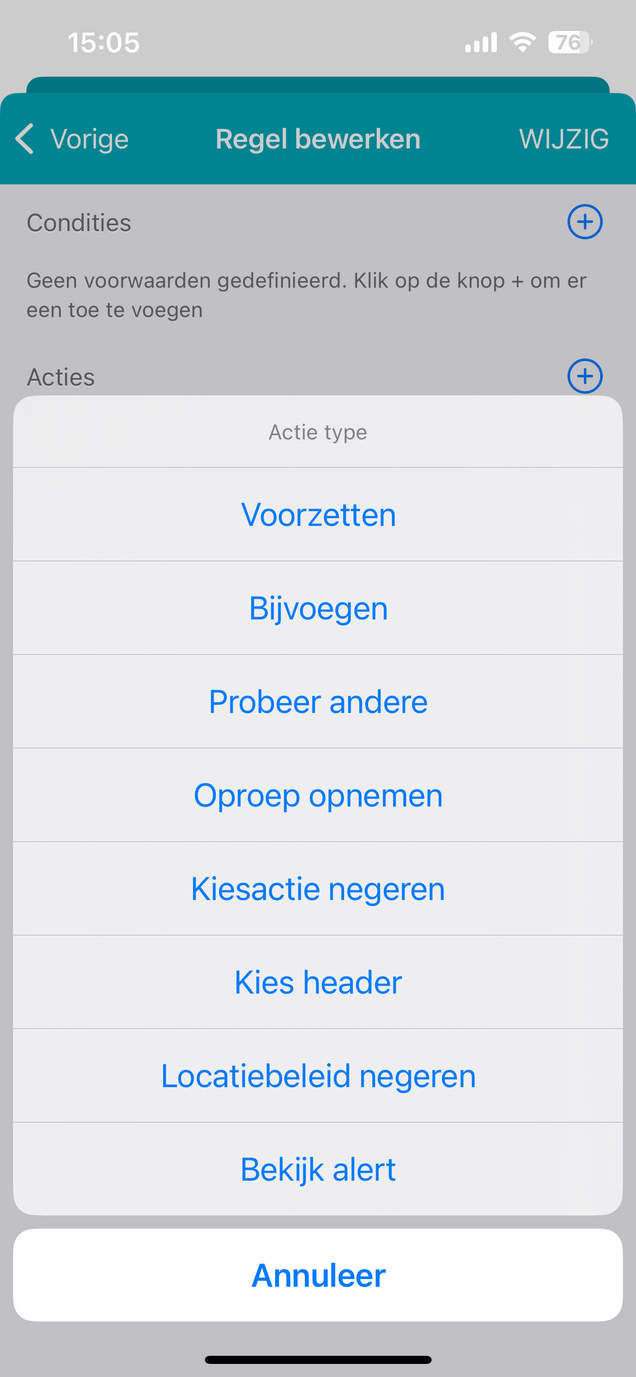
Task: Select Oproep opnemen as action
Action: (318, 795)
